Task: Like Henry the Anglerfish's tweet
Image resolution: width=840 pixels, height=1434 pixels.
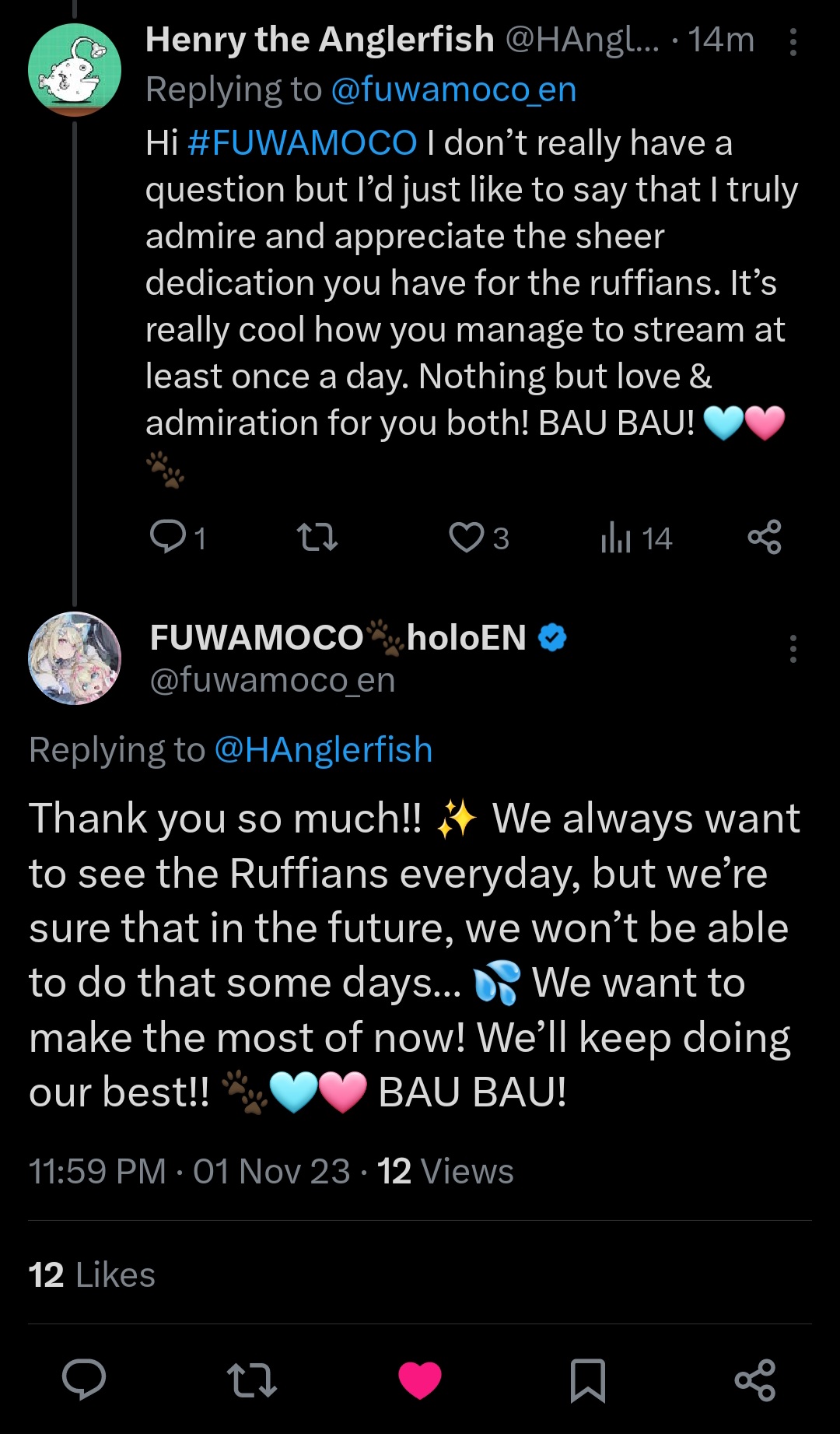Action: click(467, 537)
